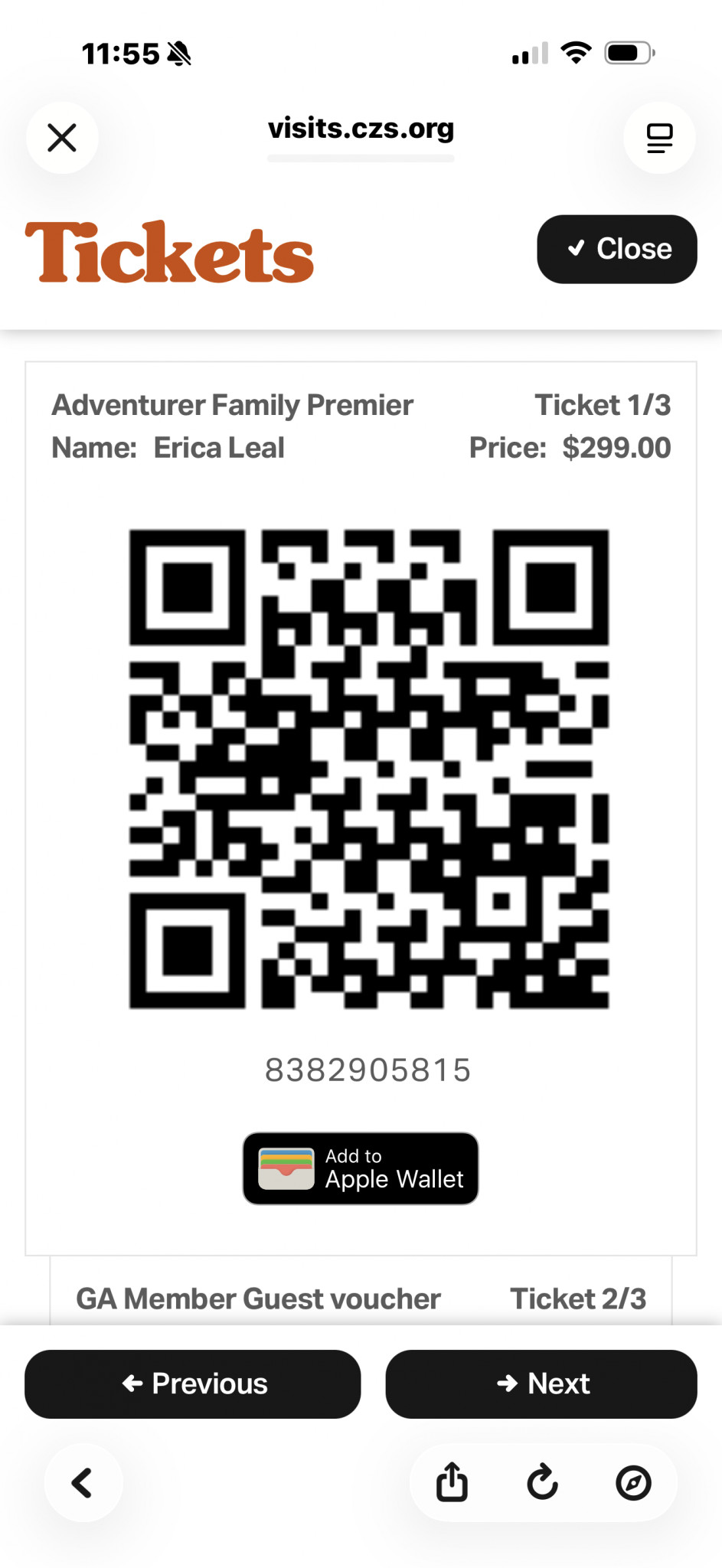Viewport: 722px width, 1568px height.
Task: Tap the visits.czs.org address
Action: point(361,129)
